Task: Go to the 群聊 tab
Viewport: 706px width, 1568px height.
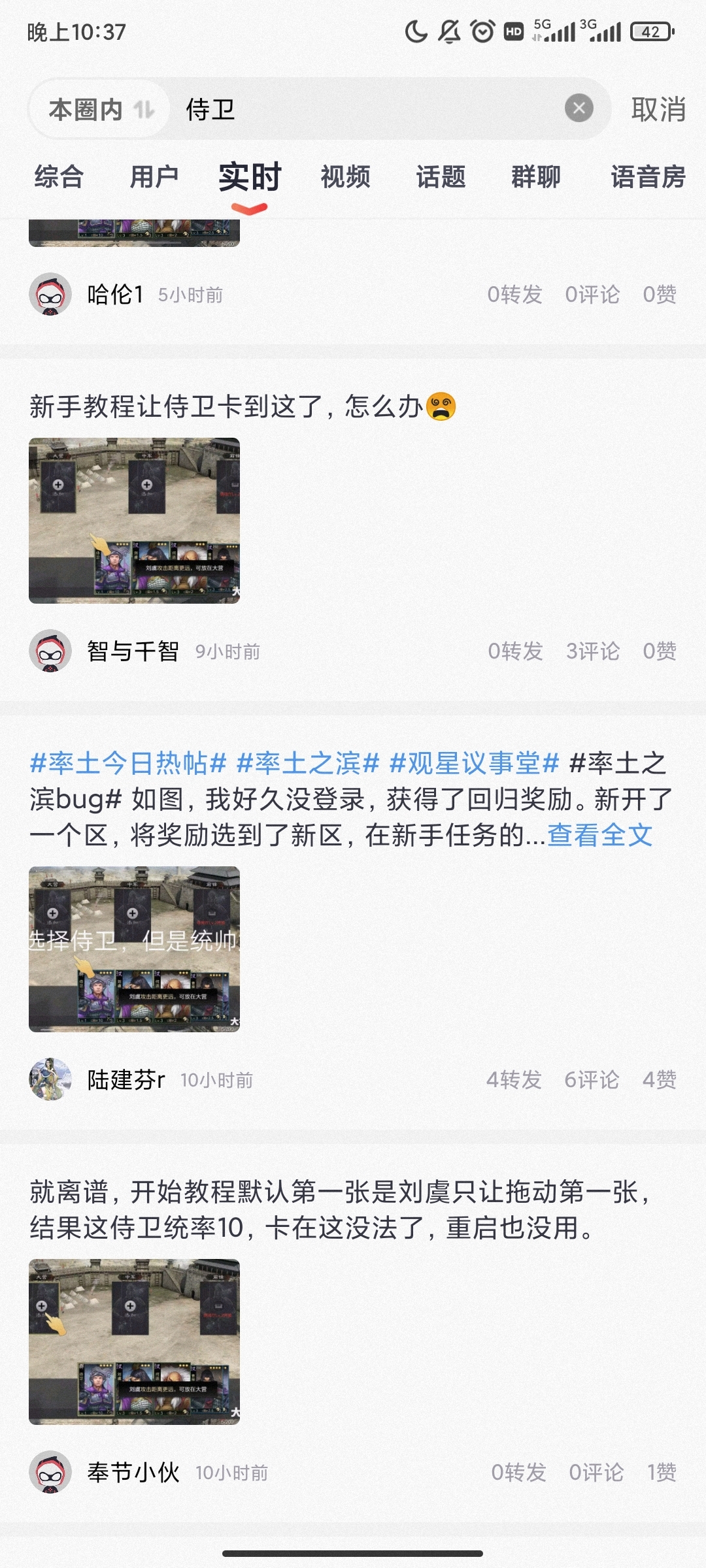Action: pos(536,177)
